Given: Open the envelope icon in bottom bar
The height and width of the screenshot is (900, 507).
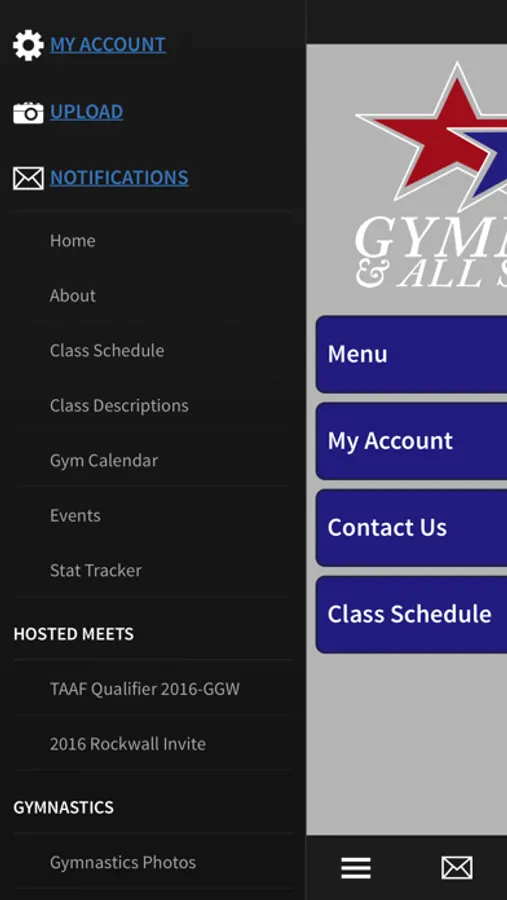Looking at the screenshot, I should point(457,868).
